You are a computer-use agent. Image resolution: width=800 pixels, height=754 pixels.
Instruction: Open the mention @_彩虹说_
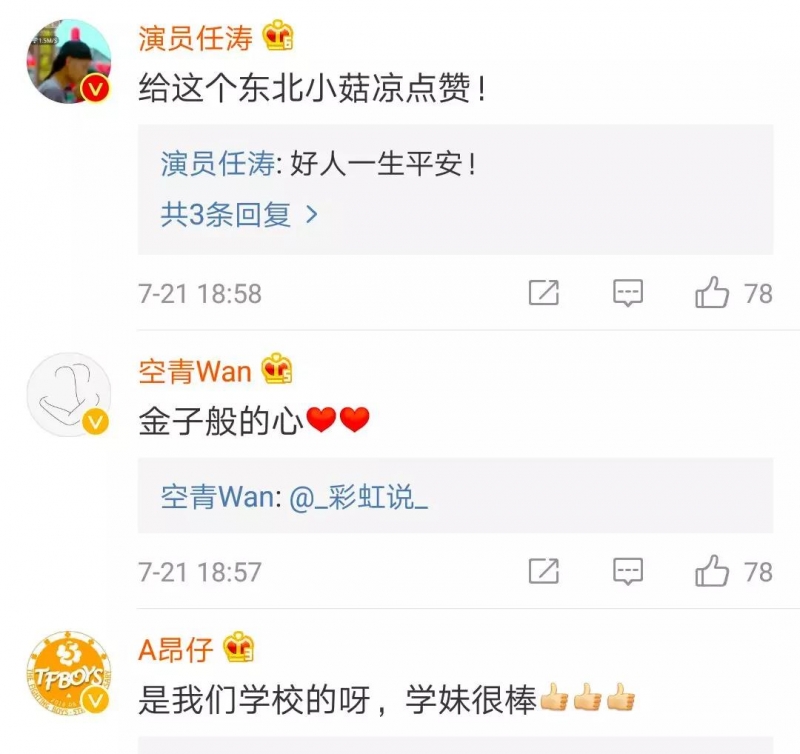359,497
